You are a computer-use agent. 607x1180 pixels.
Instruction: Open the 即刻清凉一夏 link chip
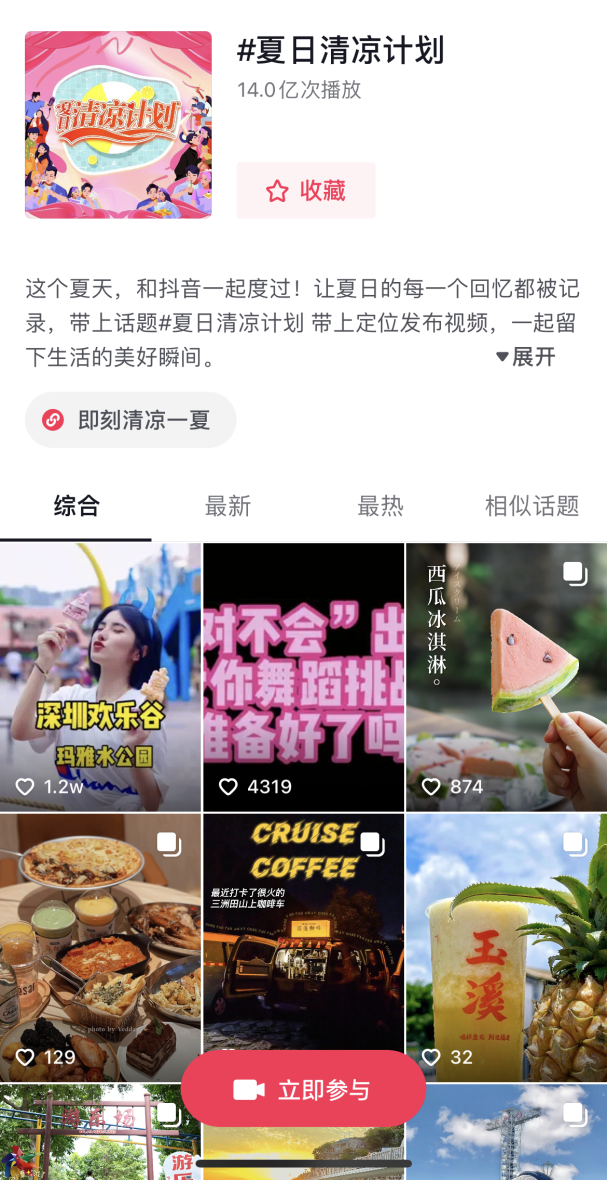pos(130,420)
